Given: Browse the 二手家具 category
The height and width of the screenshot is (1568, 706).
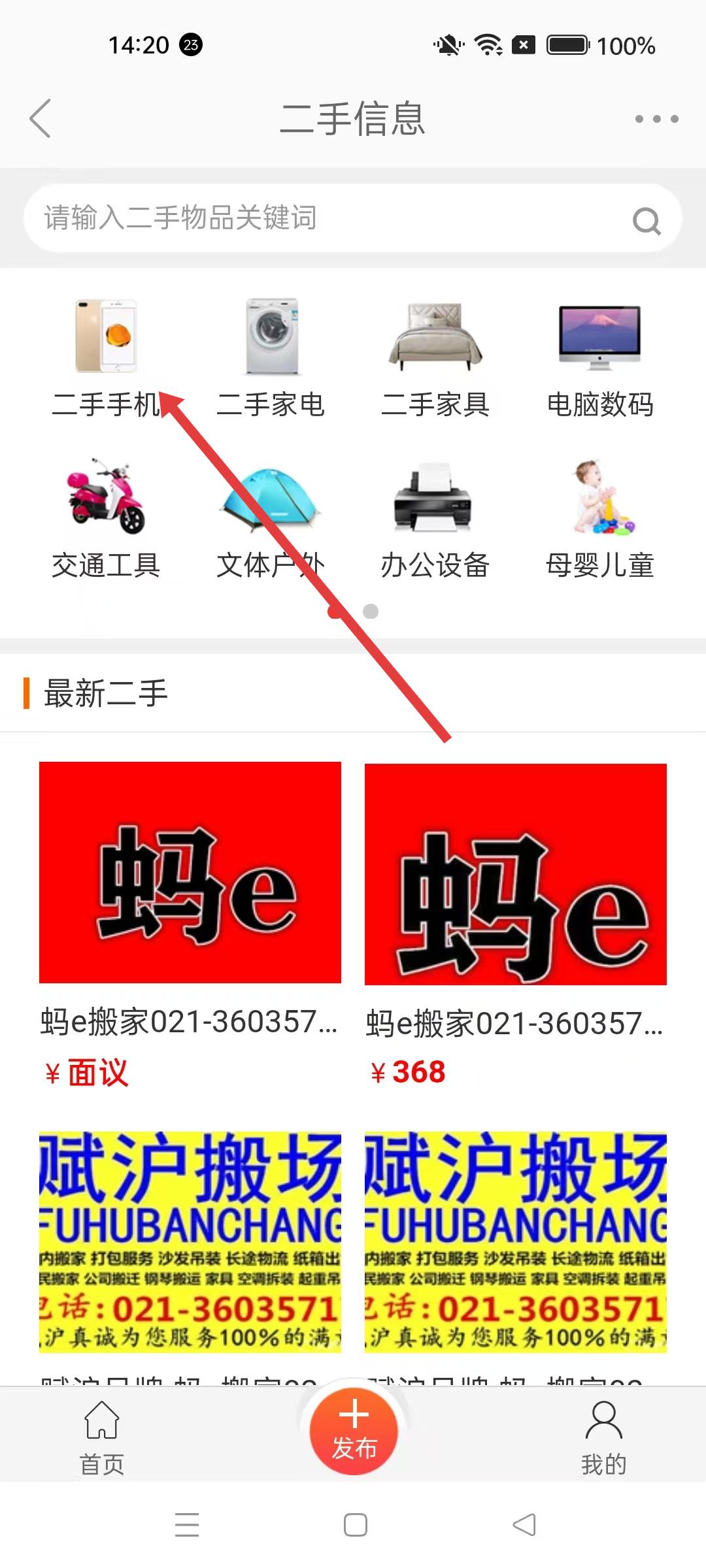Looking at the screenshot, I should point(435,359).
